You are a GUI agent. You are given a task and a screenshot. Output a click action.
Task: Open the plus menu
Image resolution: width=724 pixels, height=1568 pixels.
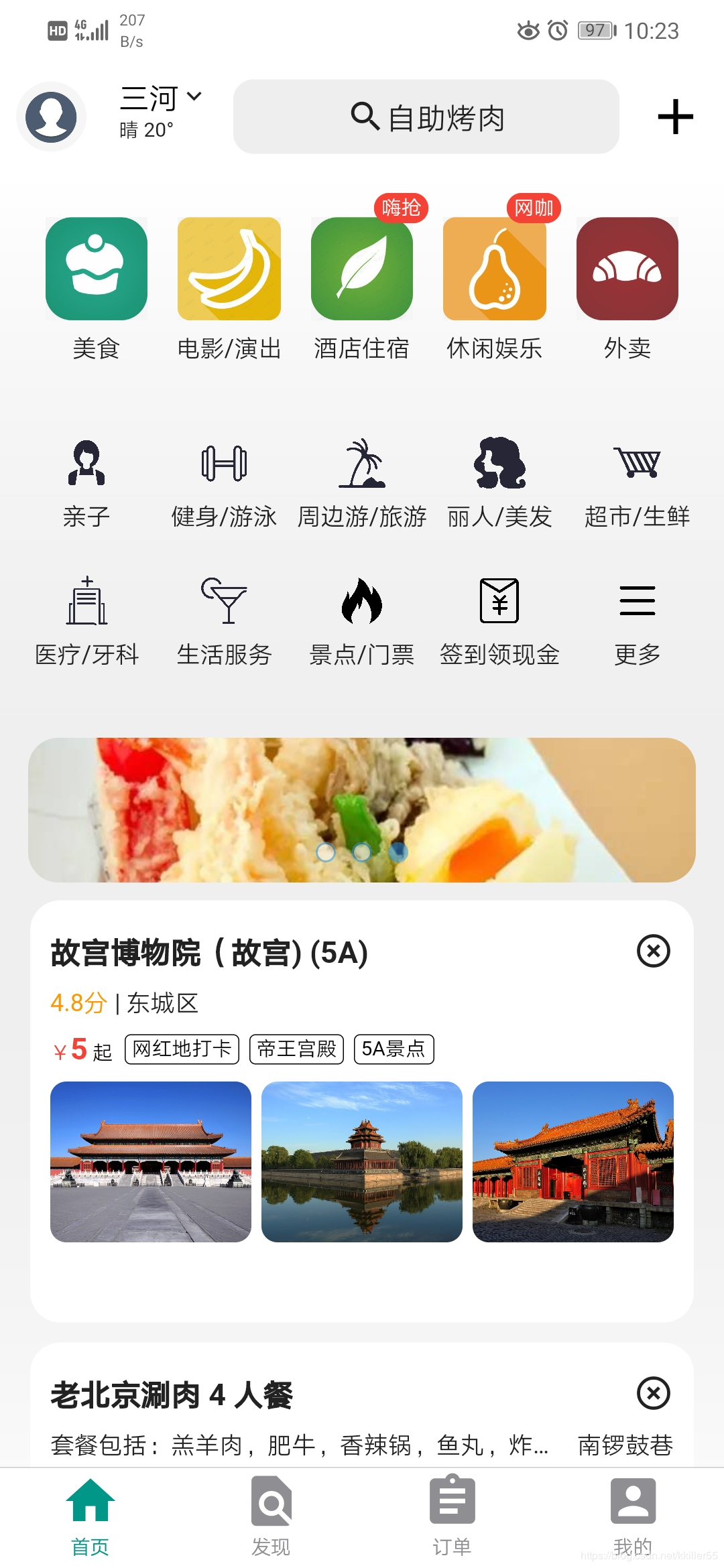coord(675,117)
